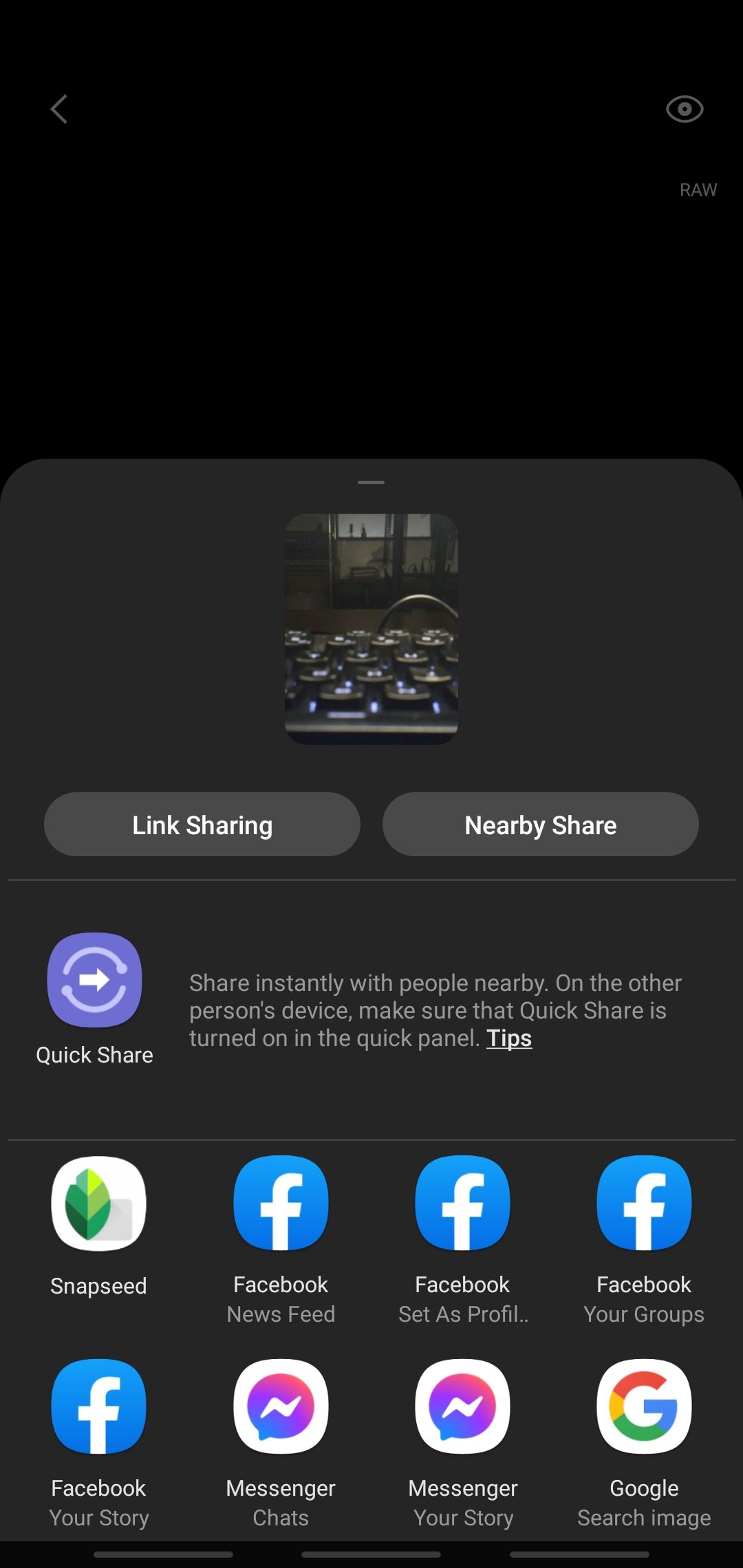Select the Quick Share icon
The width and height of the screenshot is (743, 1568).
tap(94, 981)
